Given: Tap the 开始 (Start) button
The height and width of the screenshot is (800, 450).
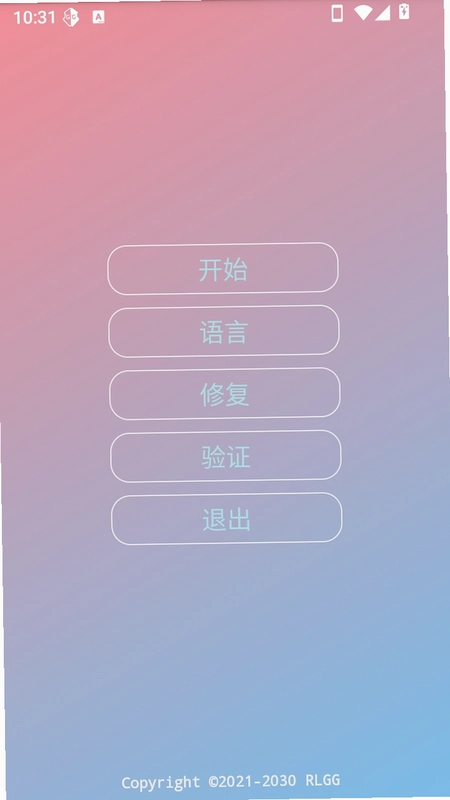Looking at the screenshot, I should tap(223, 268).
